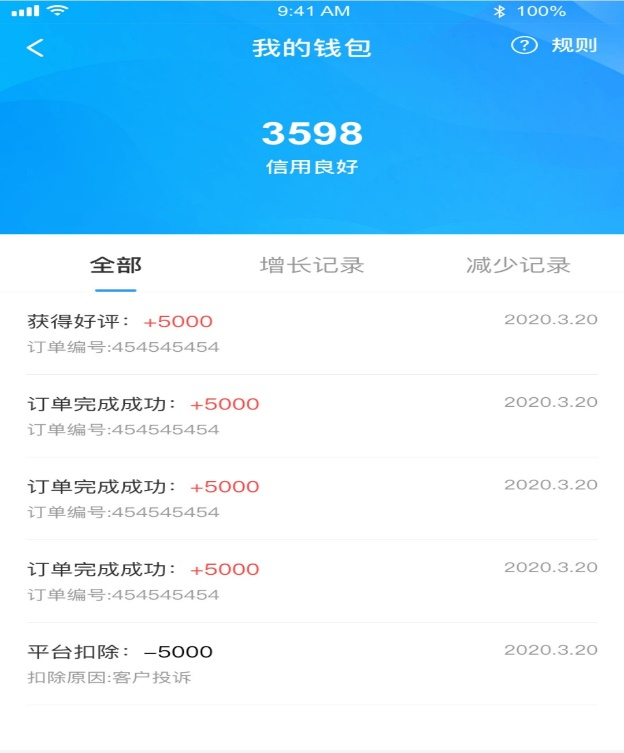
Task: Switch to the 增长记录 tab
Action: pos(312,265)
